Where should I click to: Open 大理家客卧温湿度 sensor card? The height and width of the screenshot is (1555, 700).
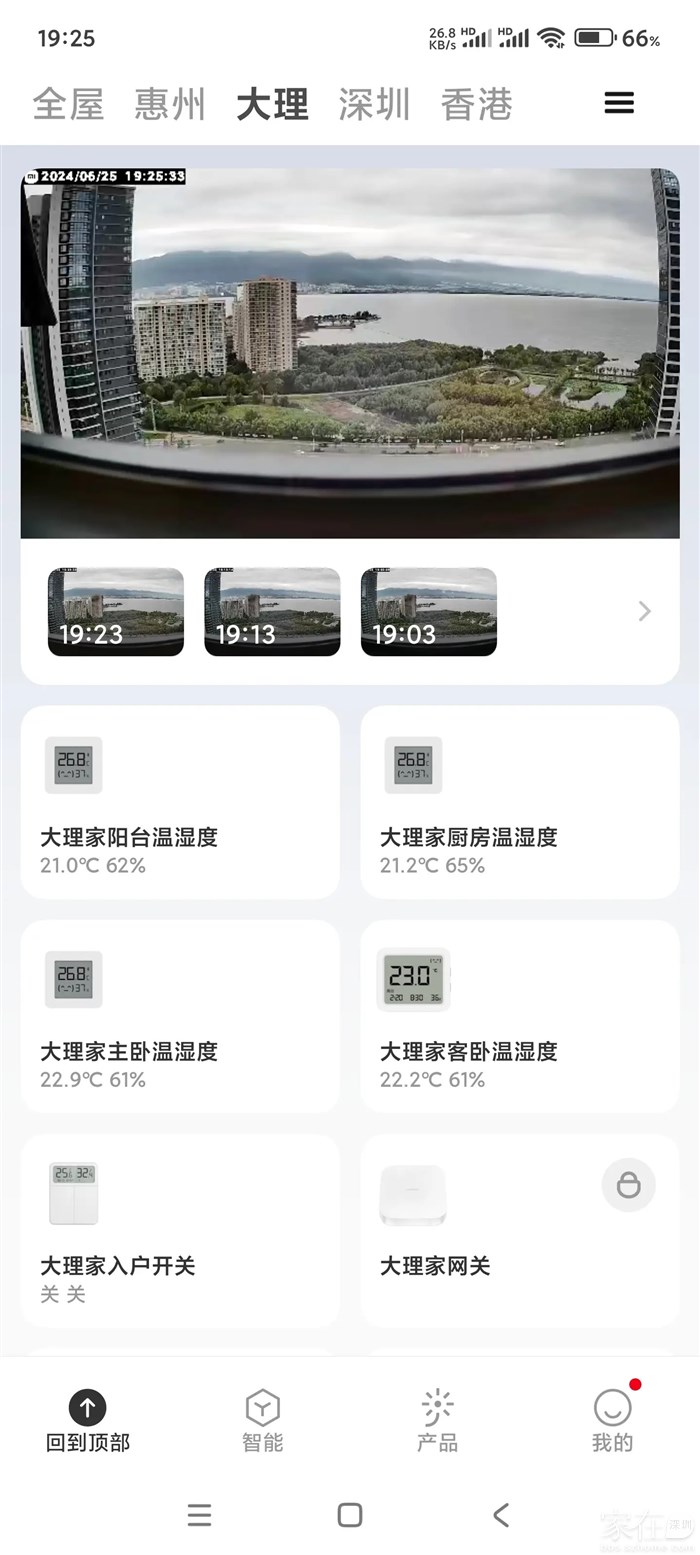click(520, 1016)
